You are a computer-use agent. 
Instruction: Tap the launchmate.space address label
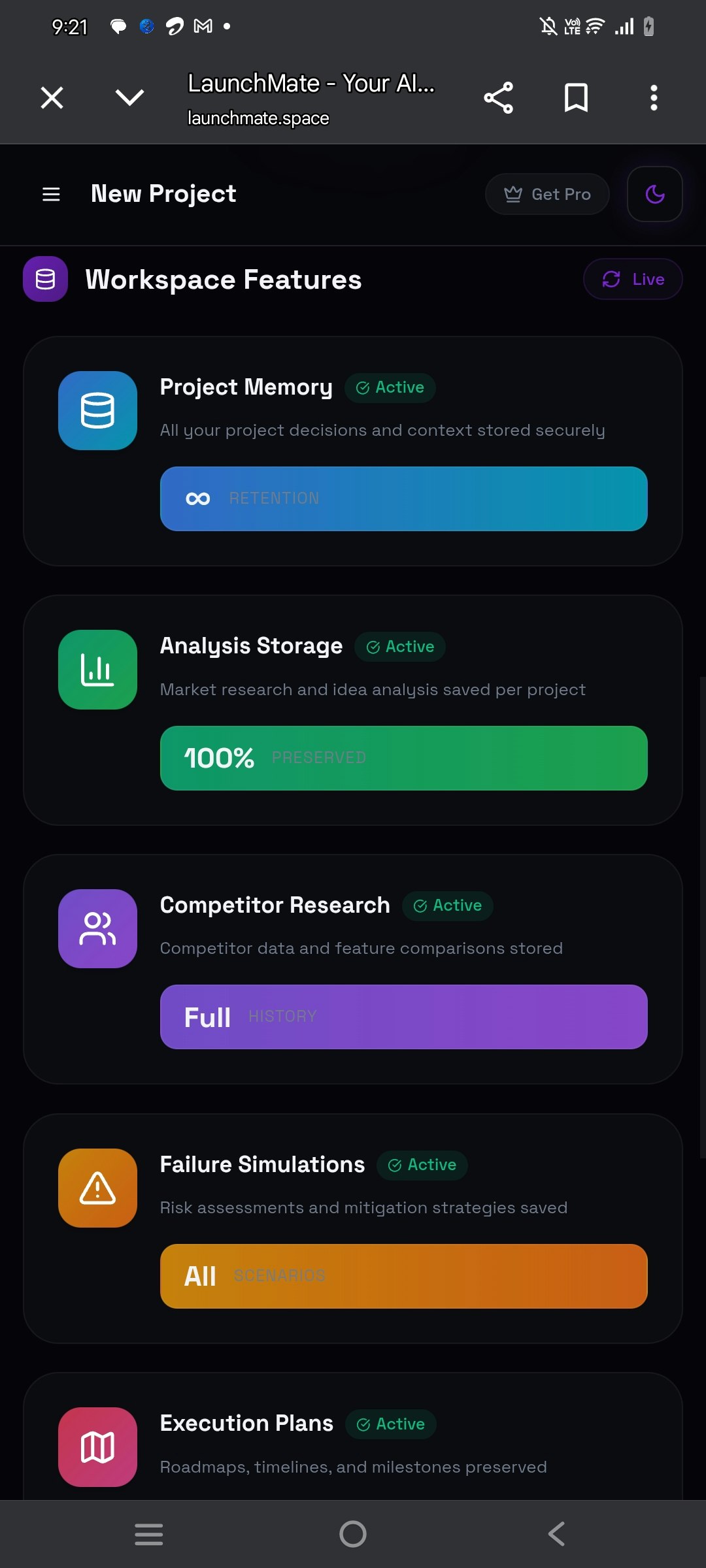coord(258,118)
